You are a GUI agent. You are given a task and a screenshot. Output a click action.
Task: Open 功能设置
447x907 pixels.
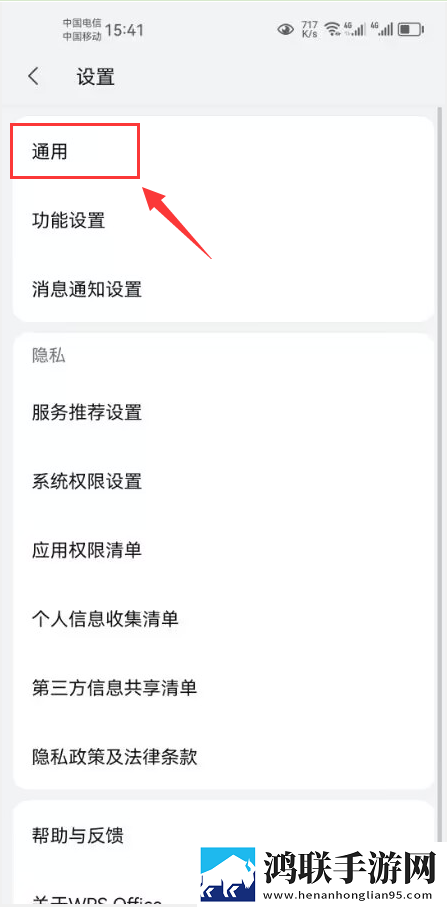223,220
